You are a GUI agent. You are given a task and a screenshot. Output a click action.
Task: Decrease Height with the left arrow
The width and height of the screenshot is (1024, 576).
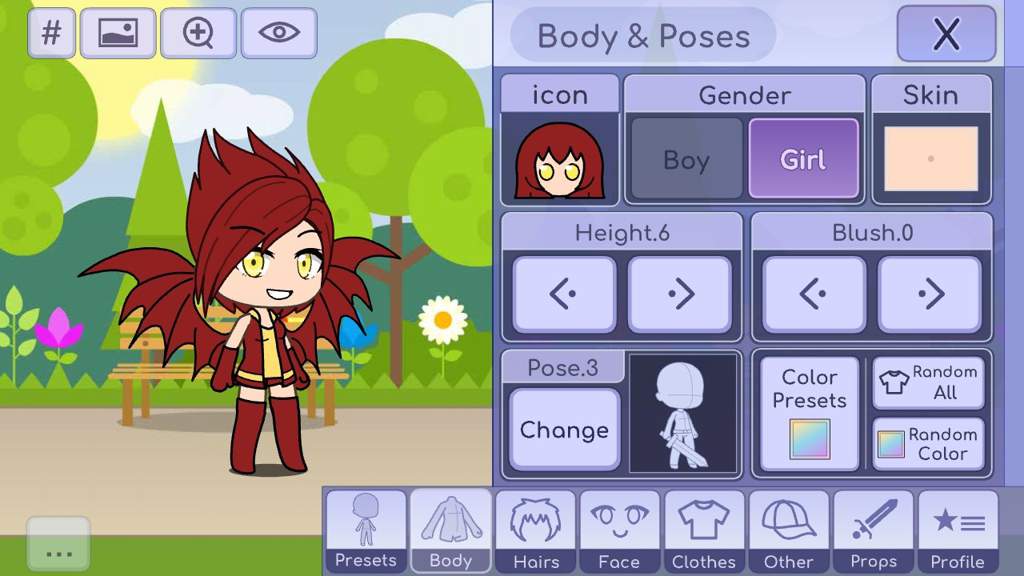point(564,294)
